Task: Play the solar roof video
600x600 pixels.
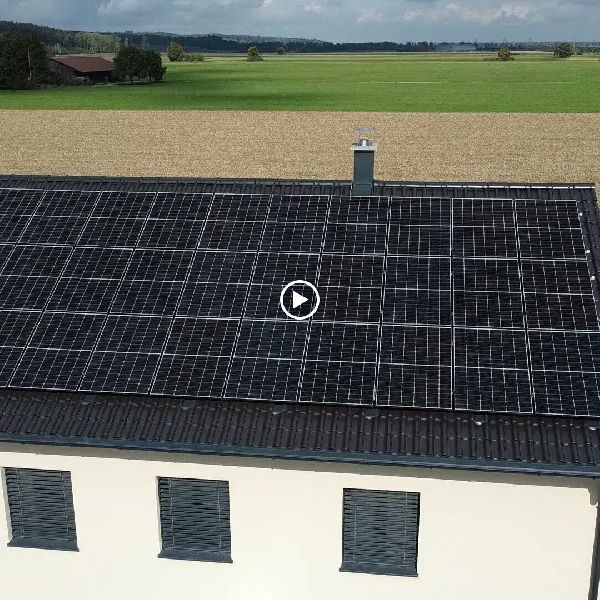Action: pyautogui.click(x=300, y=300)
